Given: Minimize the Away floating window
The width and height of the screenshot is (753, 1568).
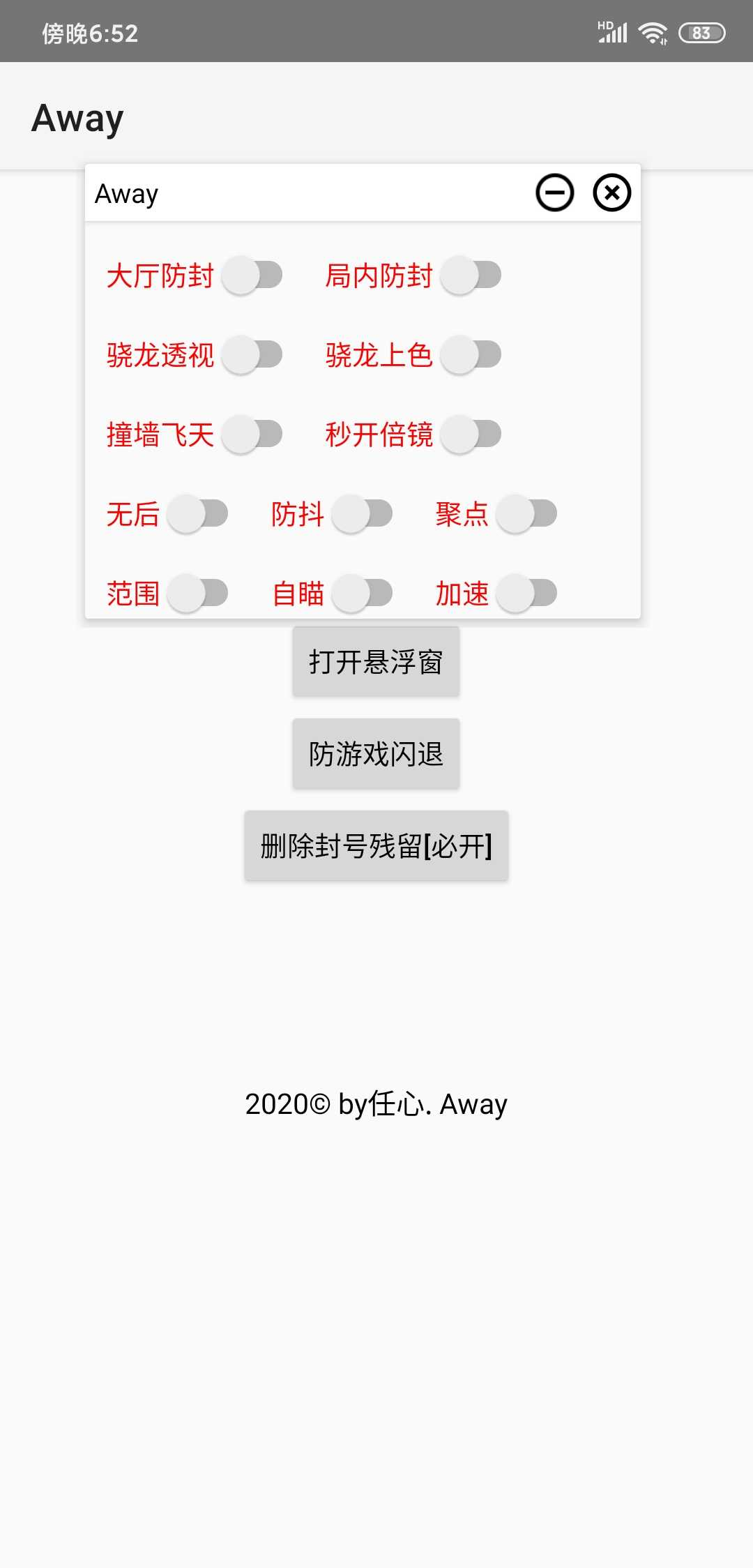Looking at the screenshot, I should (554, 193).
